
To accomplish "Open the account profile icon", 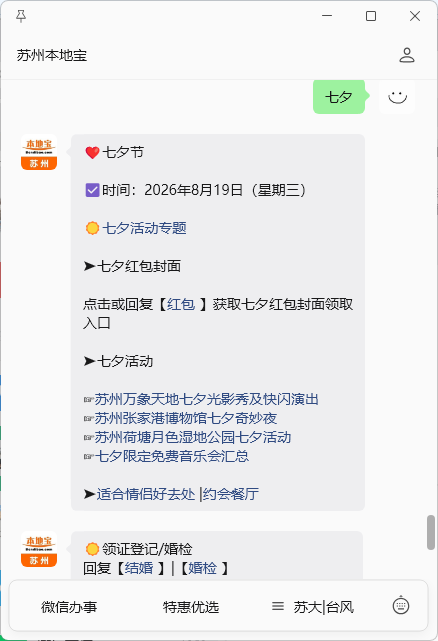I will point(407,55).
